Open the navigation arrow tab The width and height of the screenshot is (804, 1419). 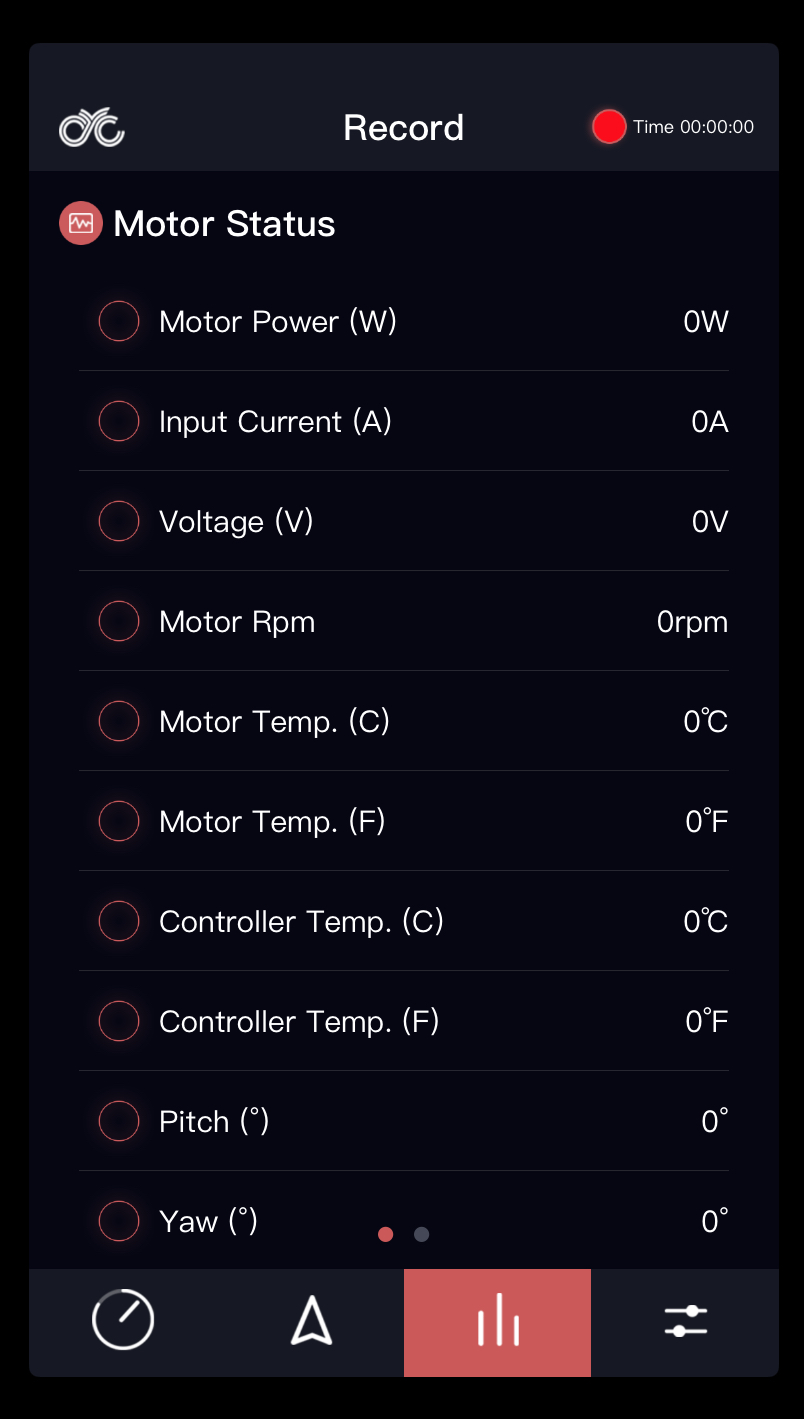311,1322
